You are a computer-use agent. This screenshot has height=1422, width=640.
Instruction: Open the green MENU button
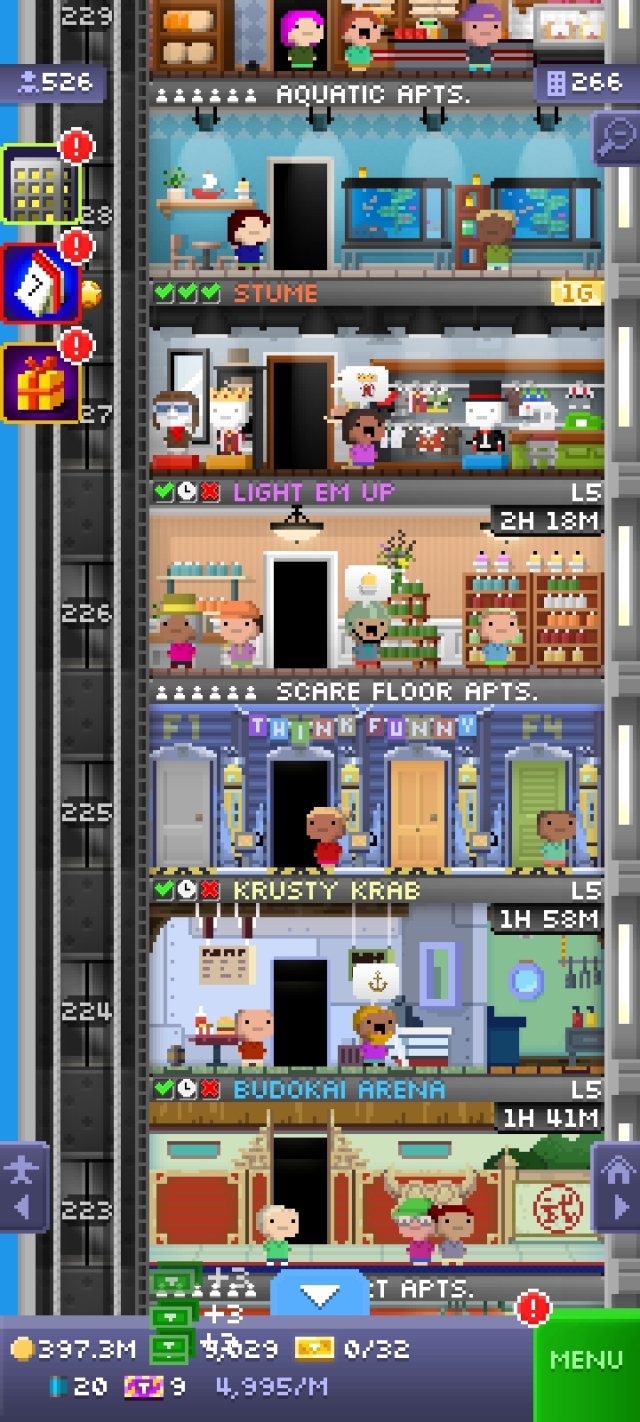click(x=586, y=1360)
